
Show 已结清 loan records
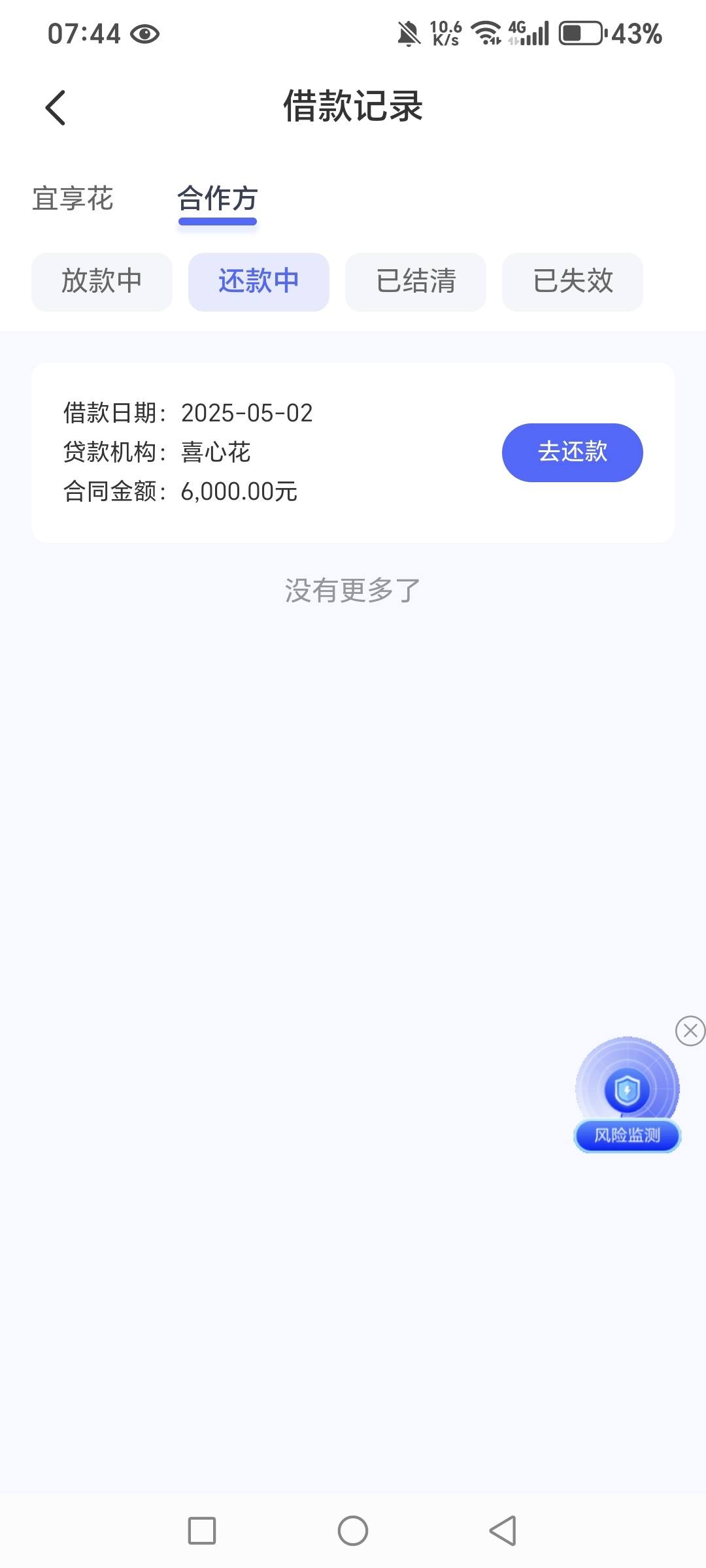point(416,282)
